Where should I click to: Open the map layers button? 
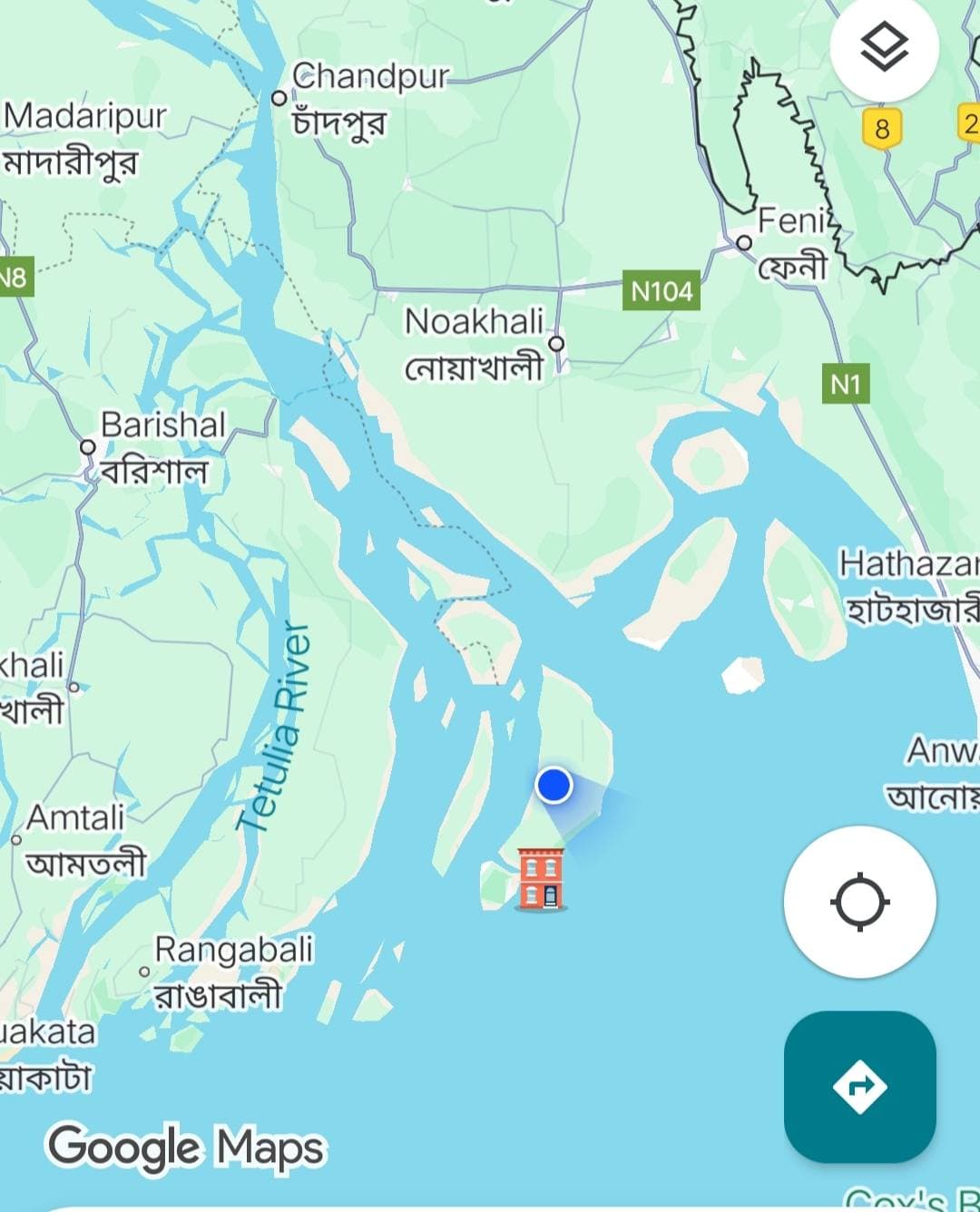point(883,47)
